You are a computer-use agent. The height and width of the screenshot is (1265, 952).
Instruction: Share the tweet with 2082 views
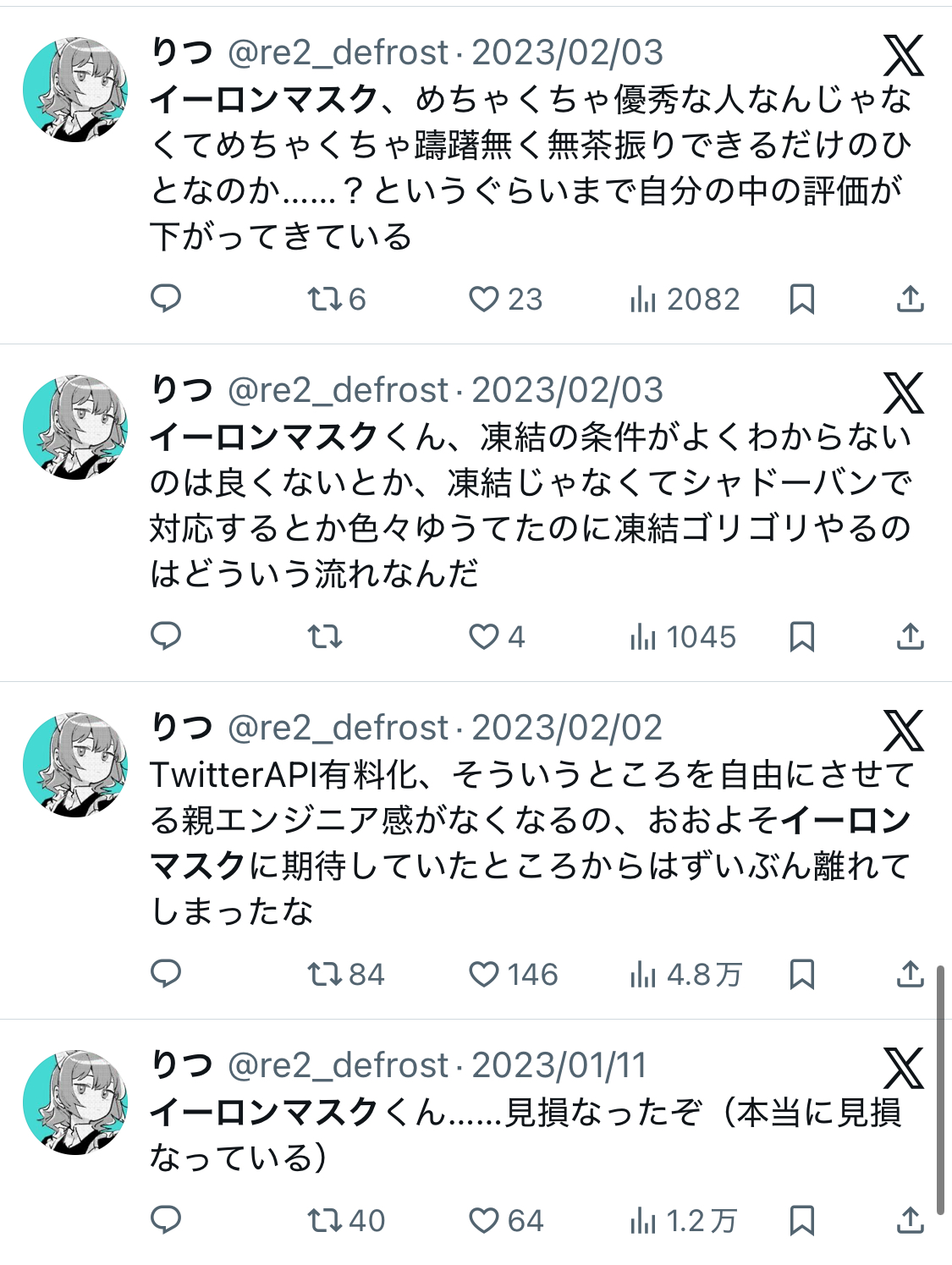910,299
